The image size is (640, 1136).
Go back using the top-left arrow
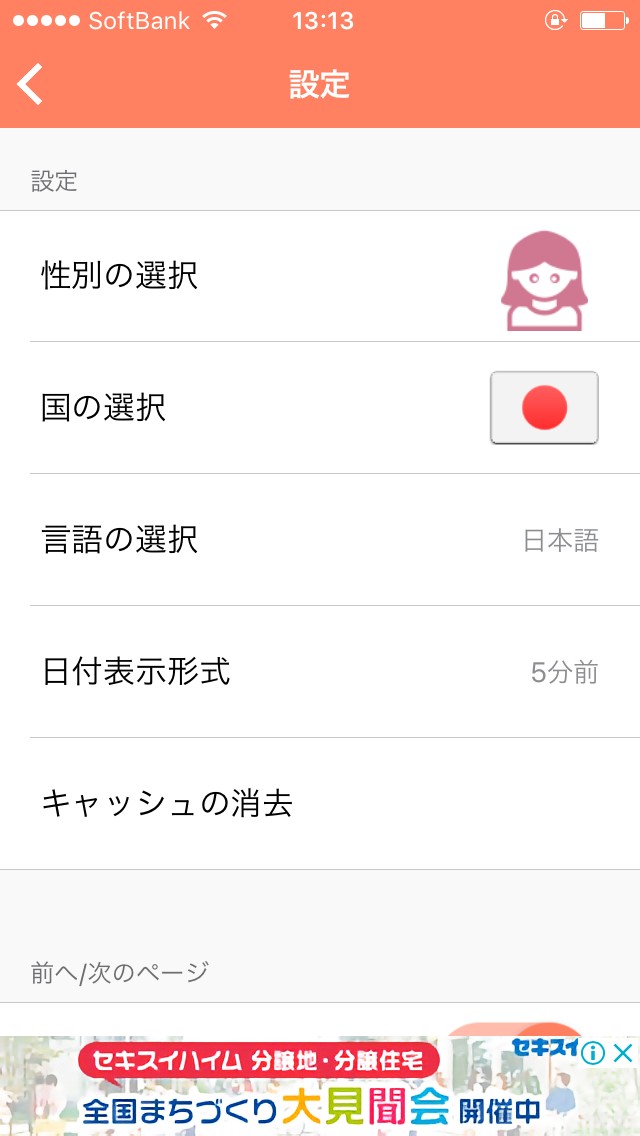pos(31,84)
